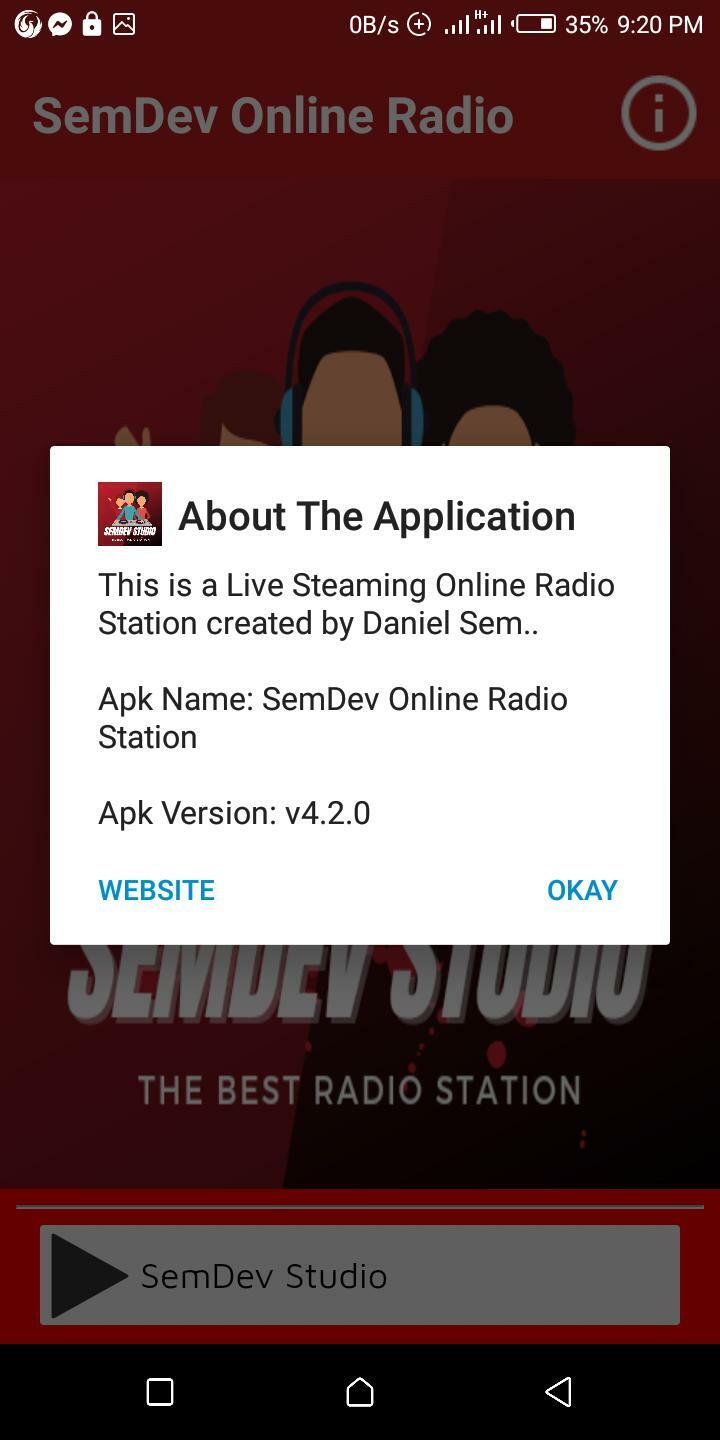Viewport: 720px width, 1440px height.
Task: Tap the 0B/s network speed indicator
Action: click(374, 22)
